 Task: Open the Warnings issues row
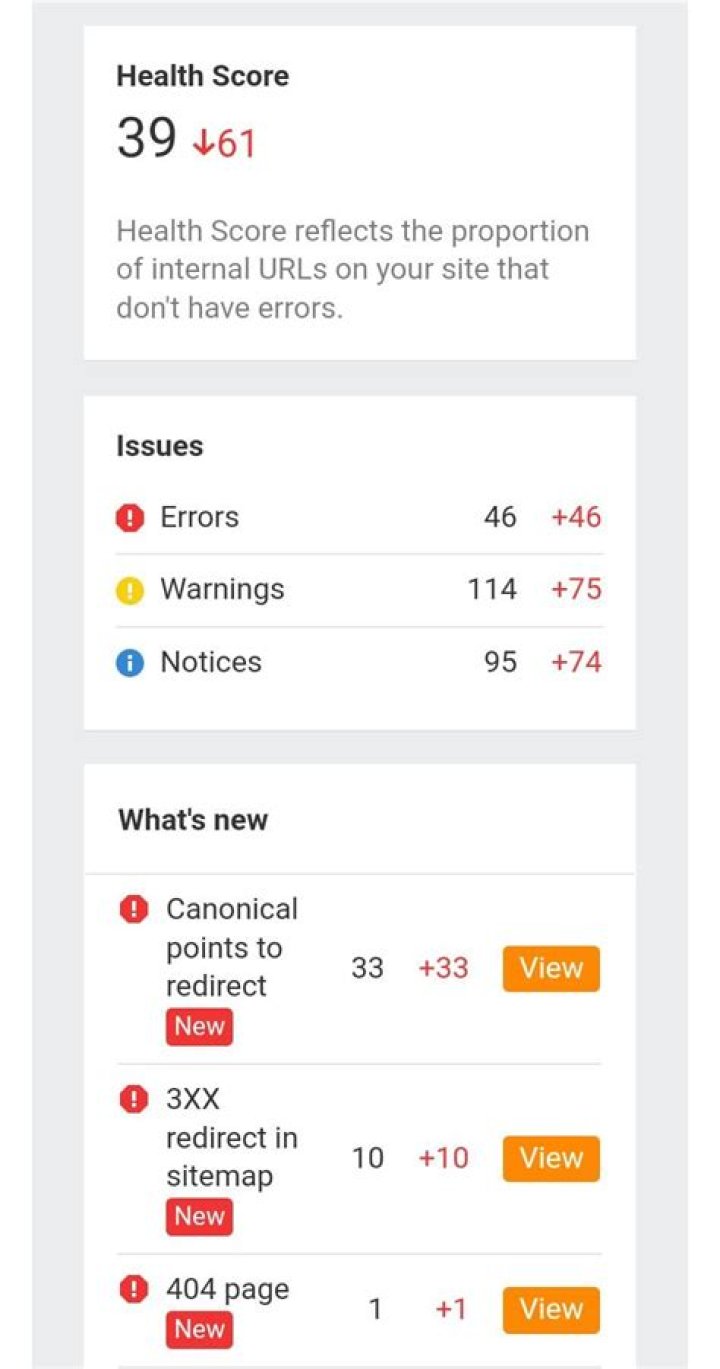(359, 590)
